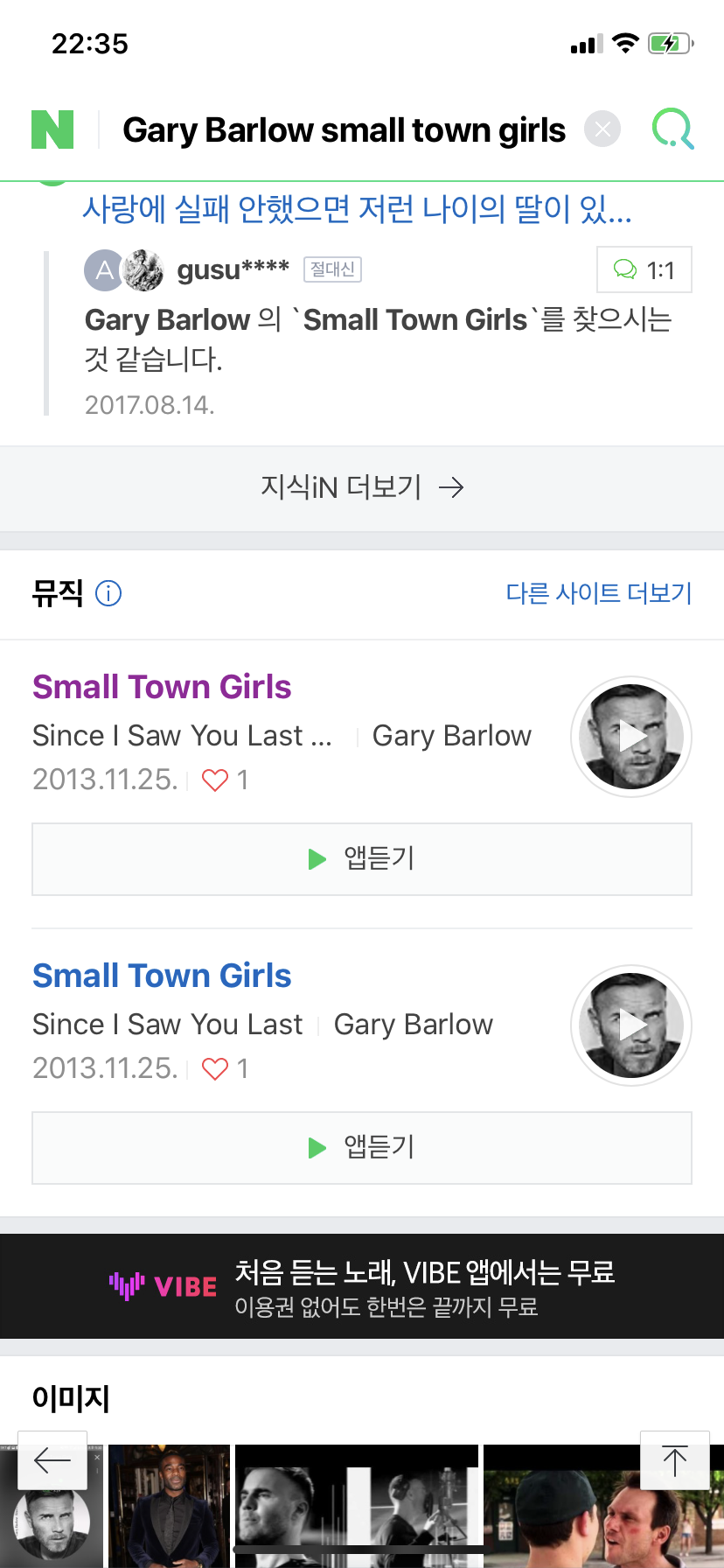The image size is (724, 1568).
Task: Open a 1:1 chat with answerer gusu****
Action: (x=644, y=269)
